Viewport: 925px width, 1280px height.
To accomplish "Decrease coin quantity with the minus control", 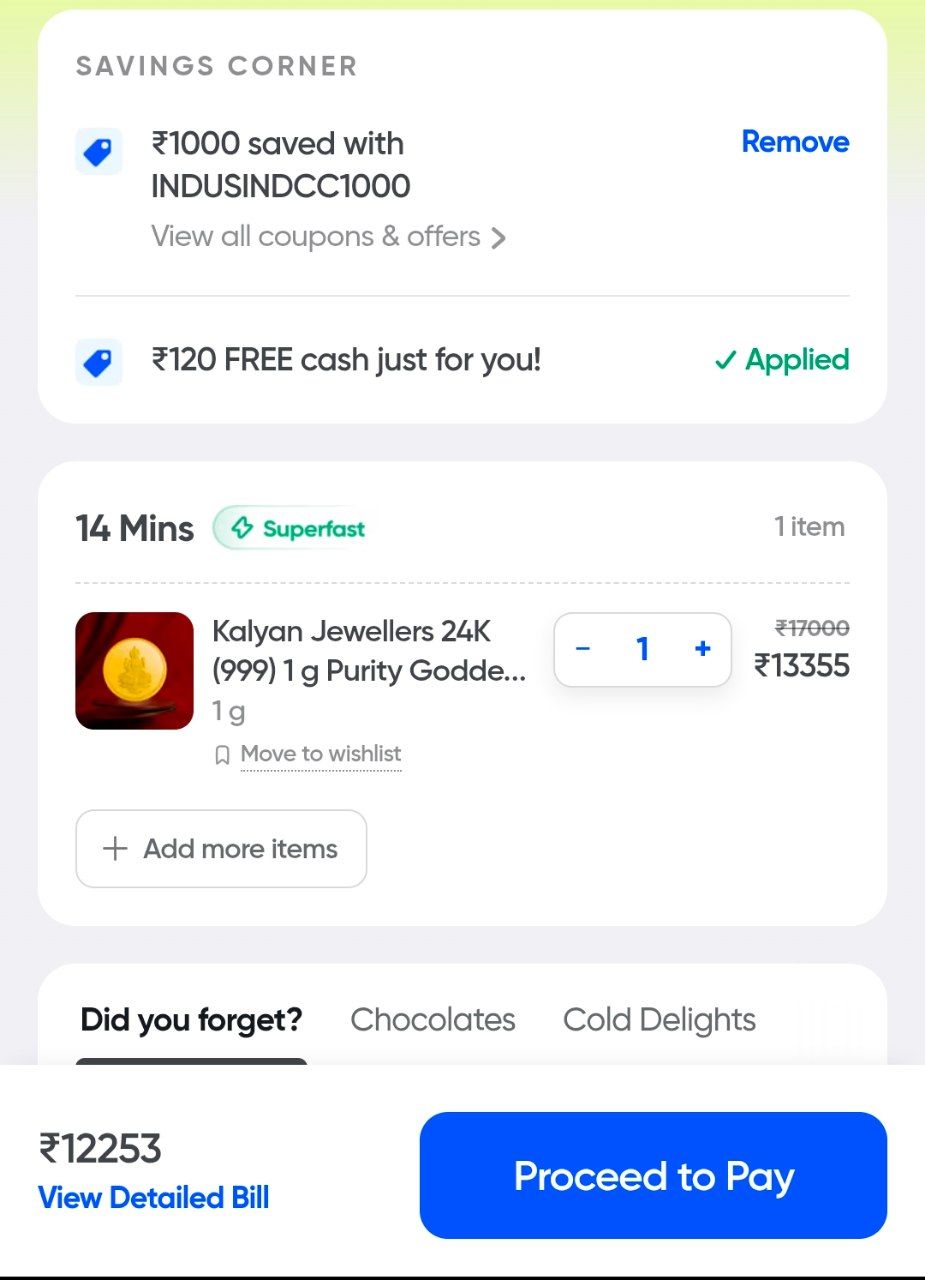I will pyautogui.click(x=583, y=649).
